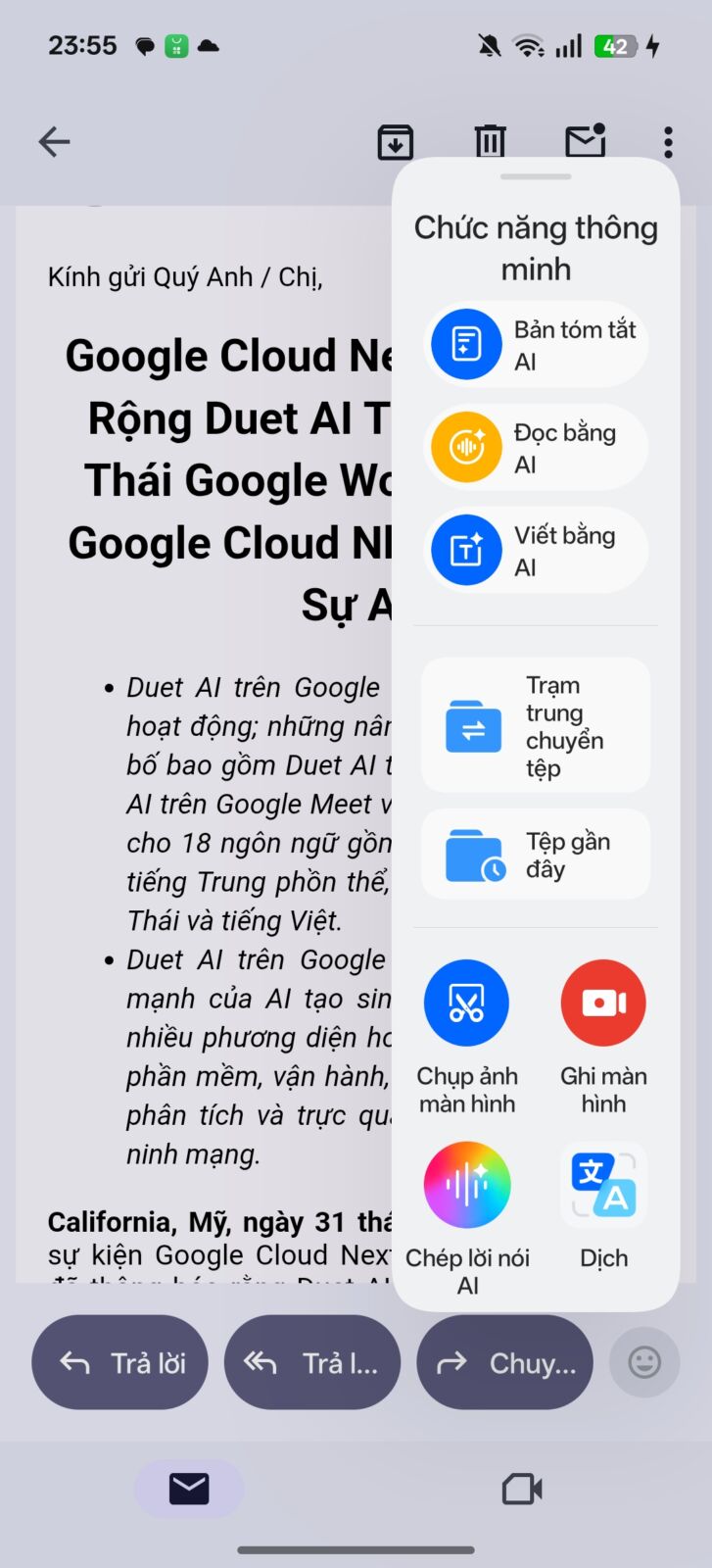Mark the email as unread
Viewport: 712px width, 1568px height.
pyautogui.click(x=586, y=142)
